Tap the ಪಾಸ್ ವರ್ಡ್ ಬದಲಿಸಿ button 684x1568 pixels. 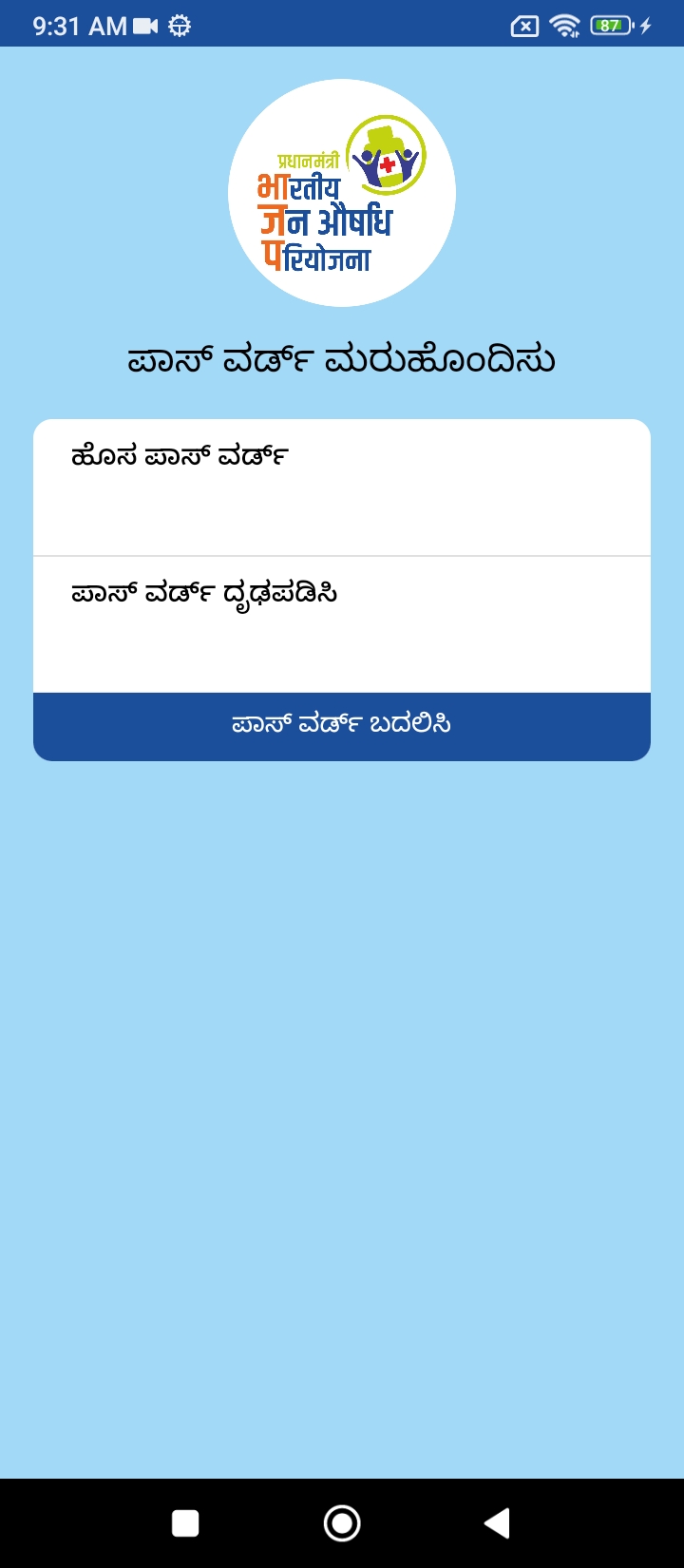tap(342, 726)
